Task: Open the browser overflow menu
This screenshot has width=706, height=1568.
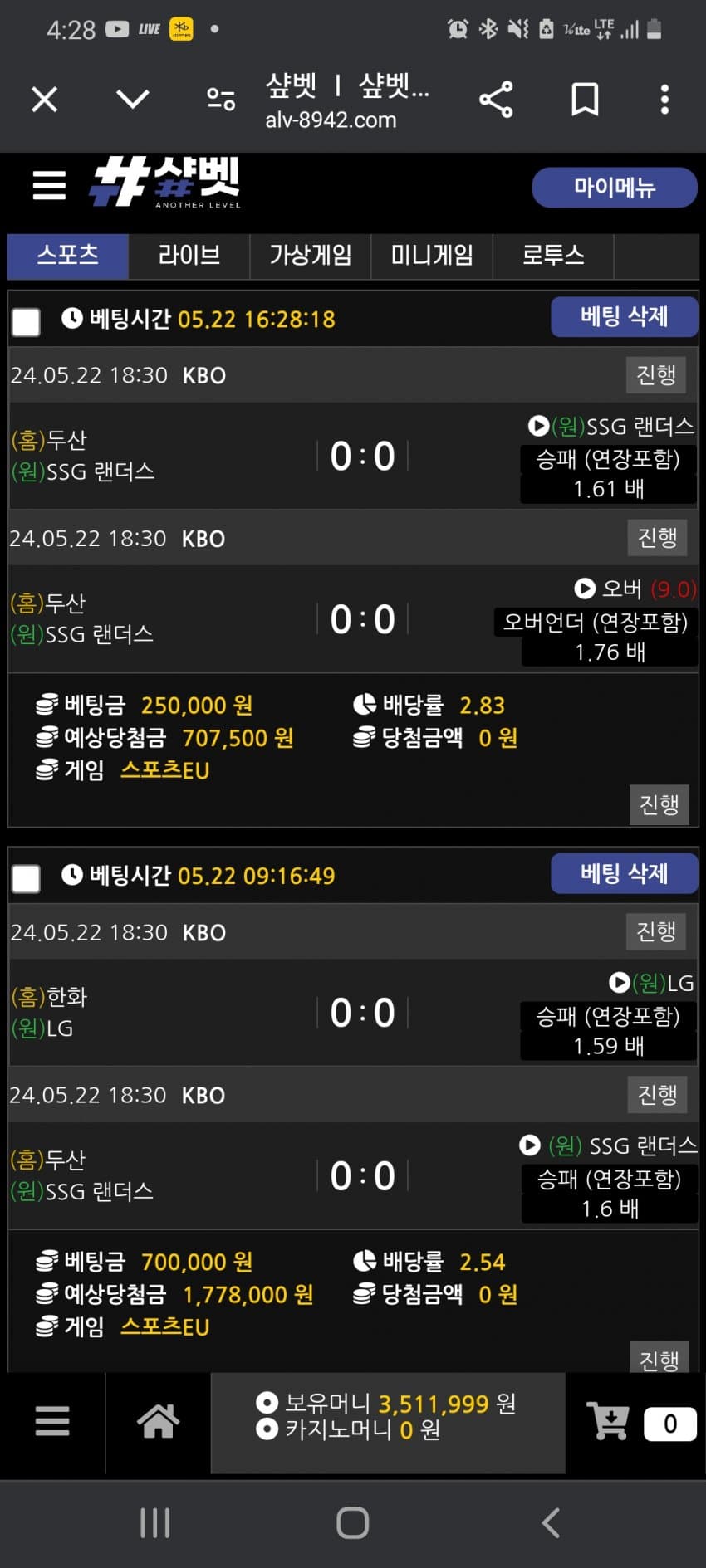Action: tap(664, 100)
